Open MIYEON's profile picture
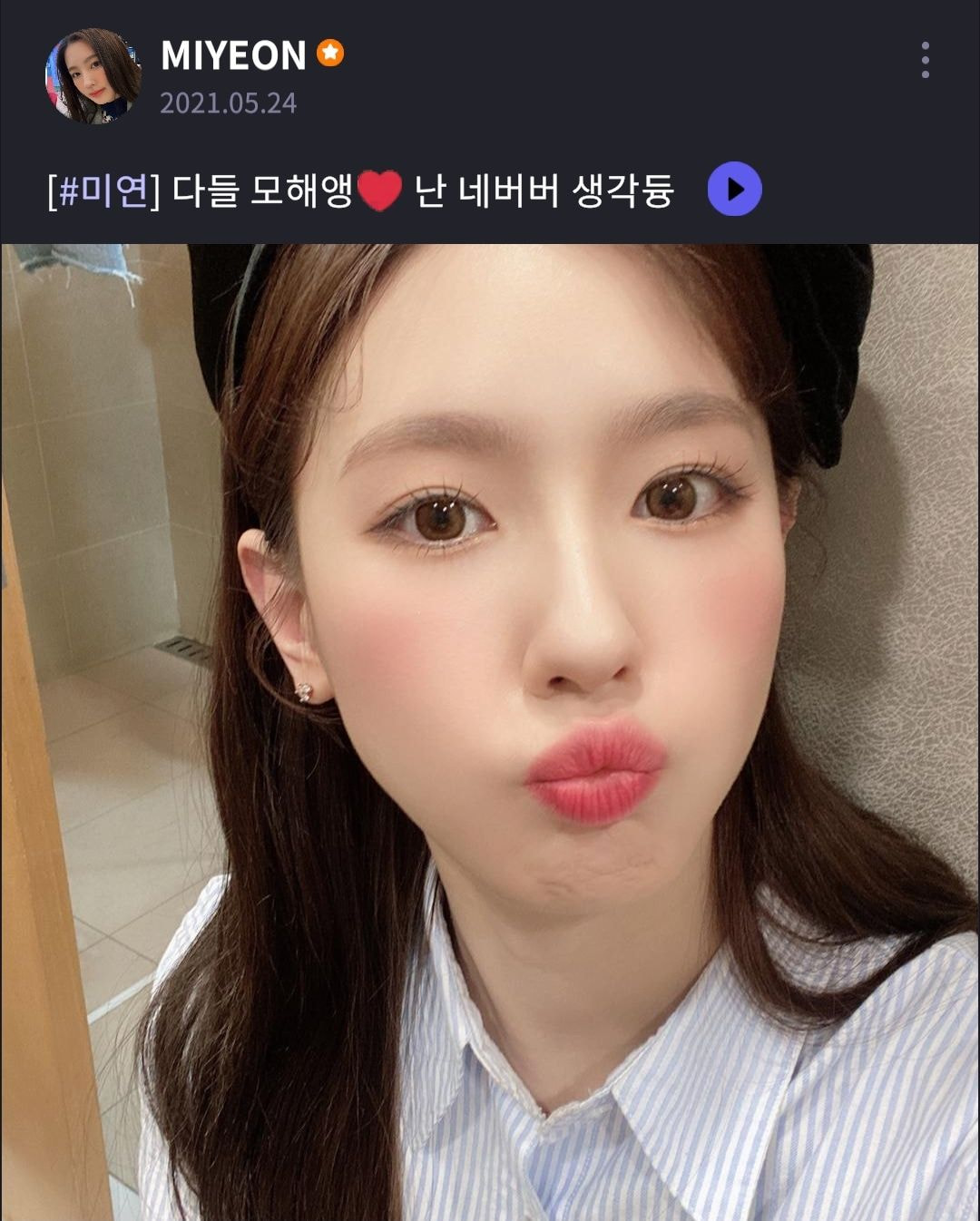 pos(93,76)
